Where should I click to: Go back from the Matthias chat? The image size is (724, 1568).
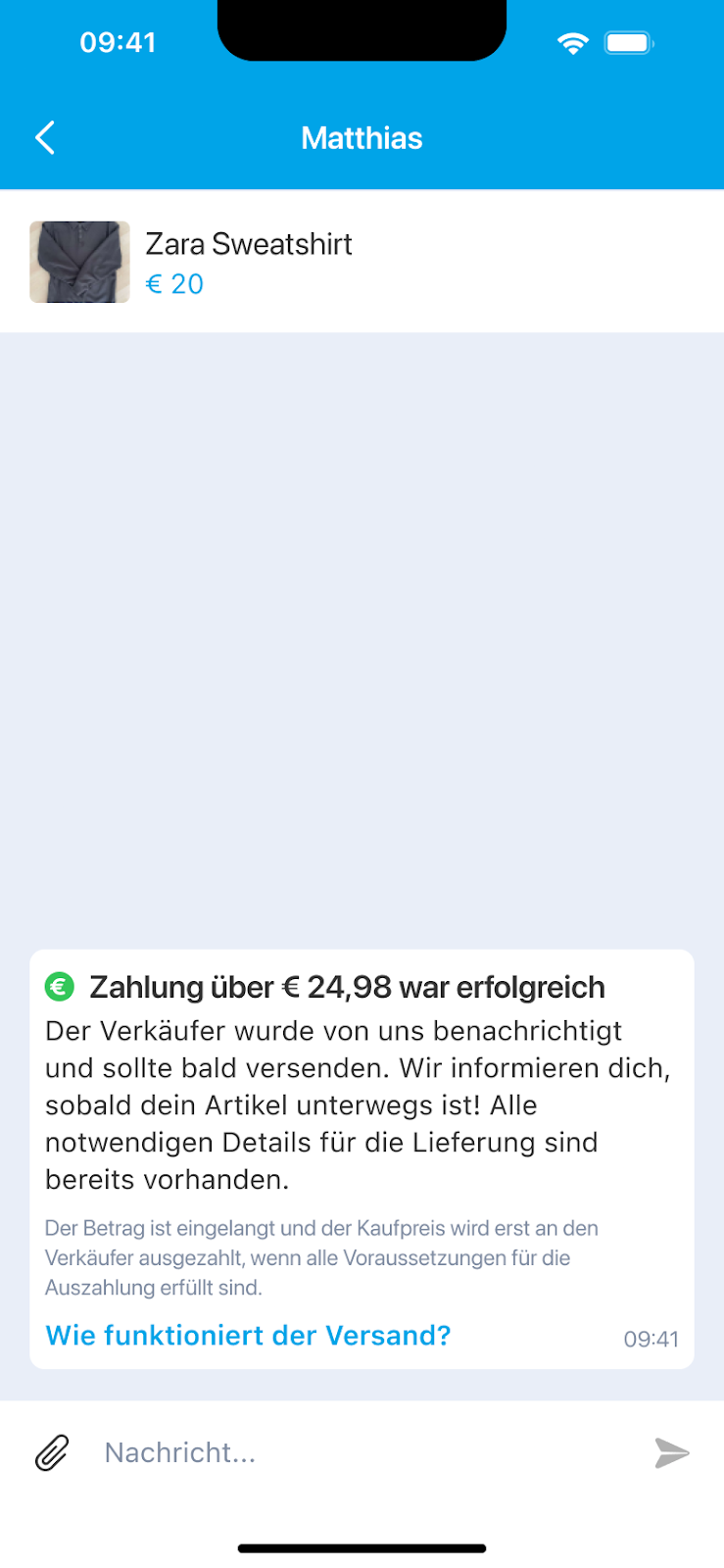(45, 138)
